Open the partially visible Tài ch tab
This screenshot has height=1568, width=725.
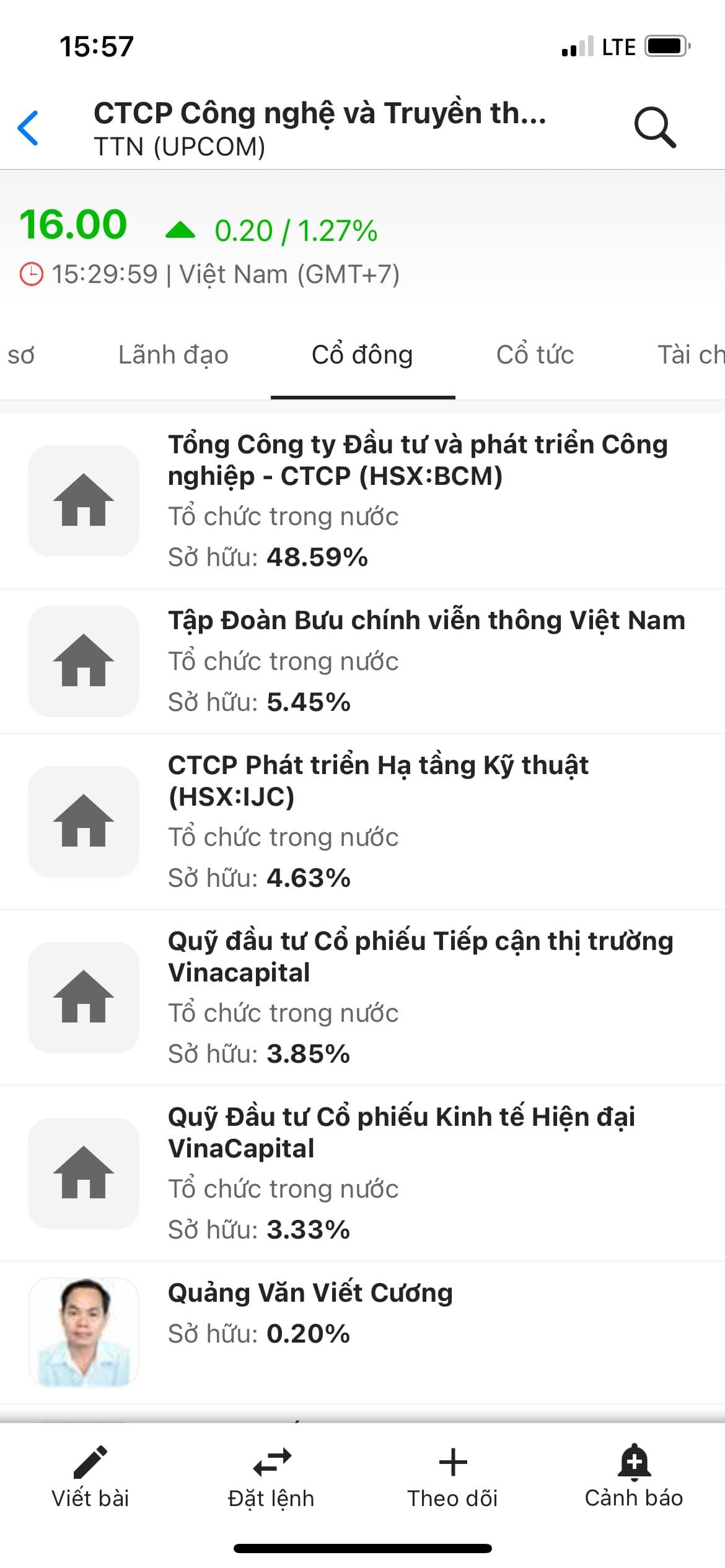pos(690,355)
